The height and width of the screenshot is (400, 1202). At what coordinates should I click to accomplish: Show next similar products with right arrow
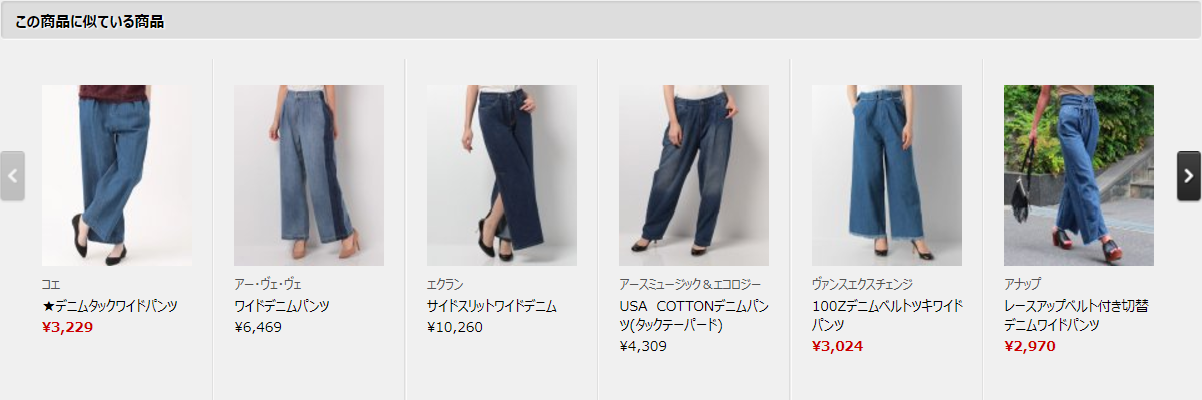[x=1188, y=175]
